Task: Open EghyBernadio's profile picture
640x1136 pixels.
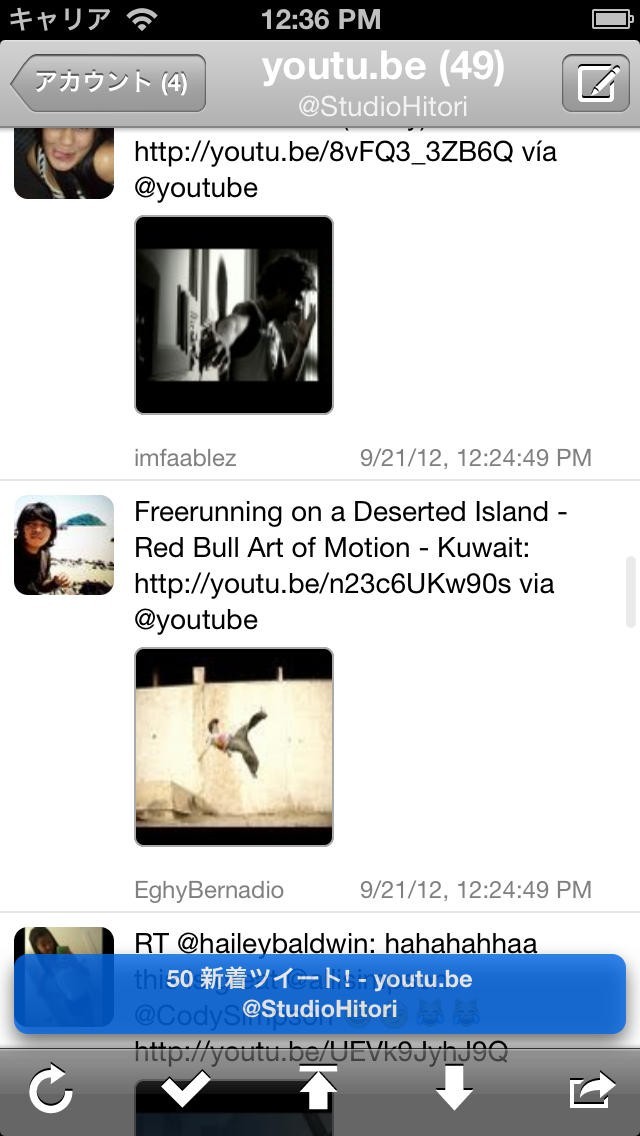Action: pyautogui.click(x=64, y=545)
